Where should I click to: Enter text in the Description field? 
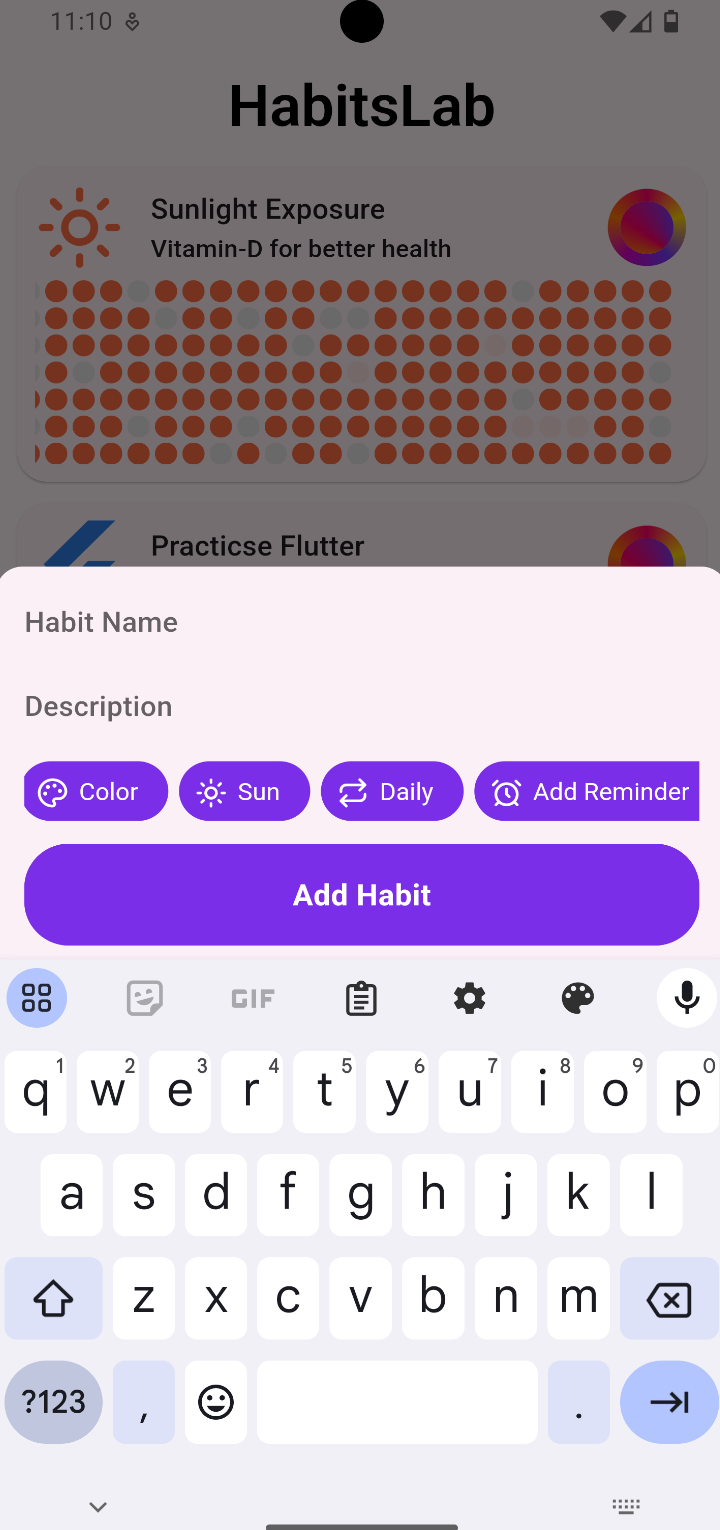(x=360, y=706)
